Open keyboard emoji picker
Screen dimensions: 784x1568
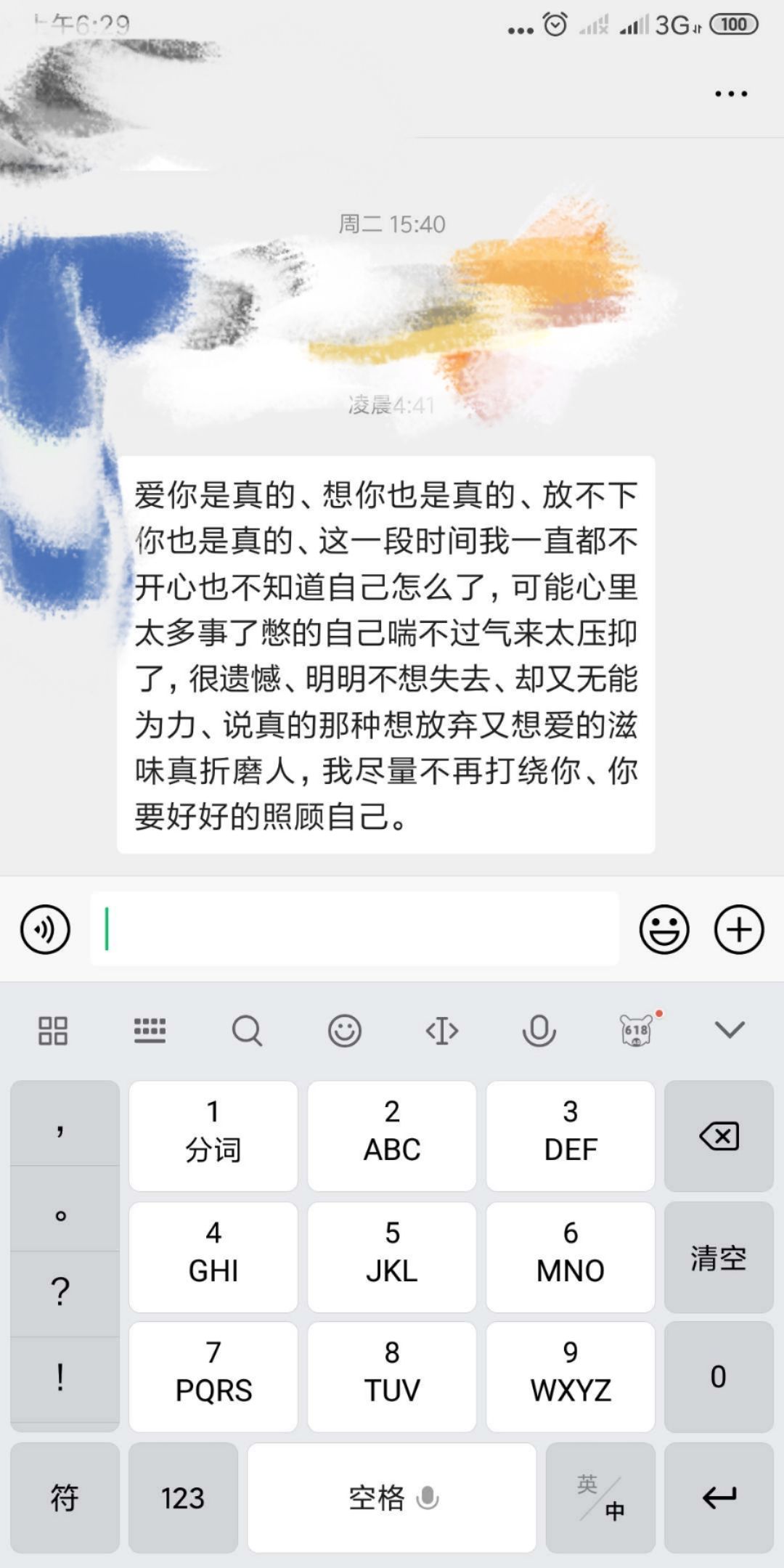point(344,1030)
